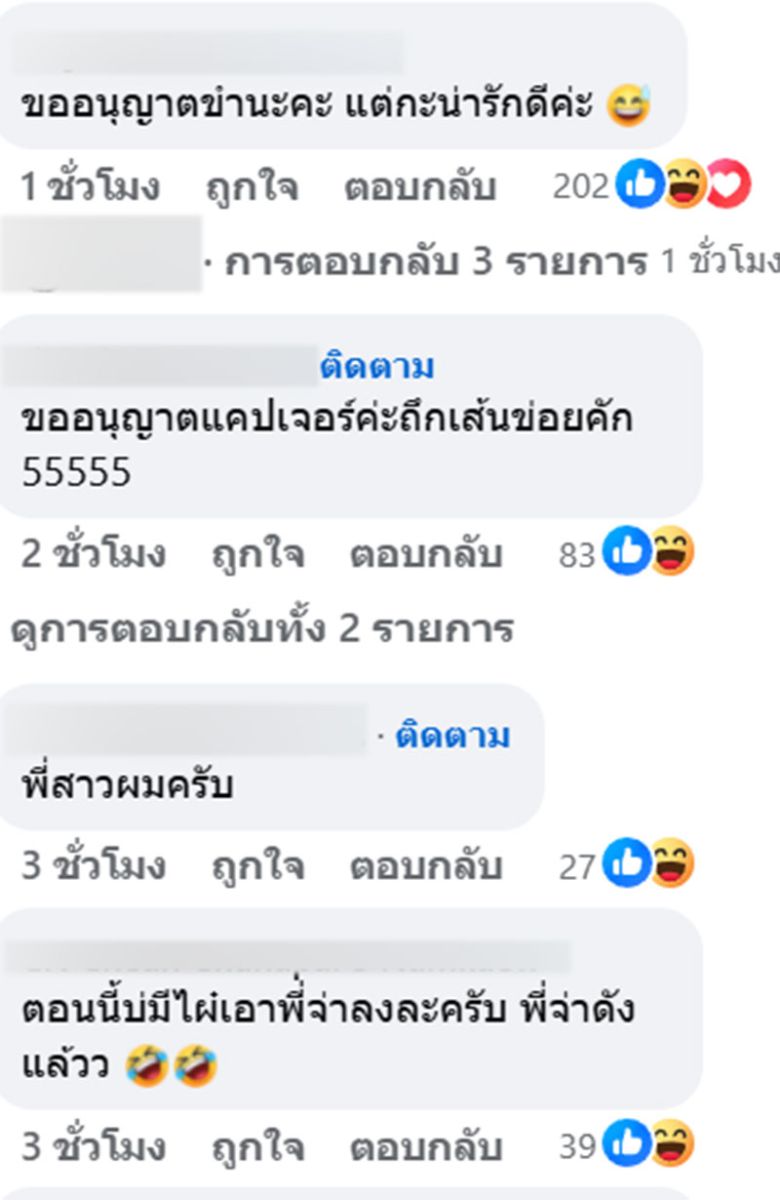Viewport: 780px width, 1200px height.
Task: Reply to the พี่สาวผมครับ comment
Action: pos(425,866)
